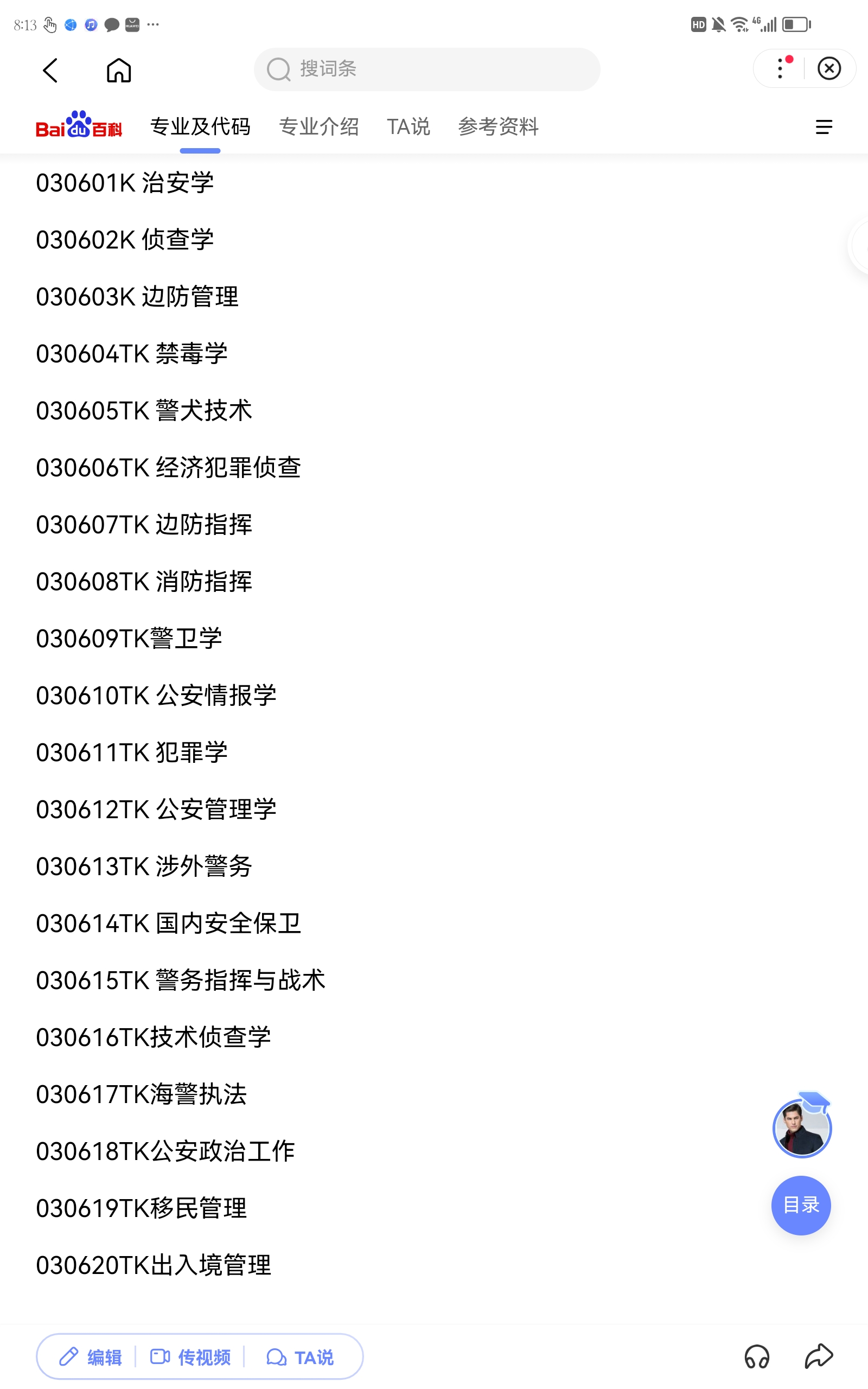
Task: Tap the 搜词条 search box
Action: tap(426, 69)
